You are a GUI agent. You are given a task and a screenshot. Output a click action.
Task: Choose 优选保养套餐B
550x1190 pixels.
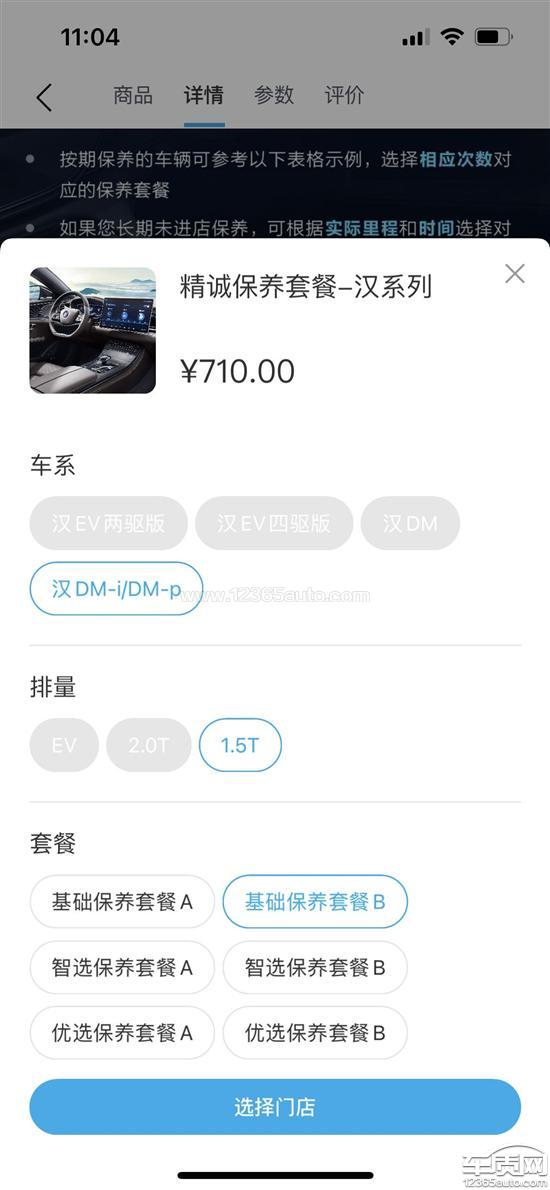(x=315, y=1033)
